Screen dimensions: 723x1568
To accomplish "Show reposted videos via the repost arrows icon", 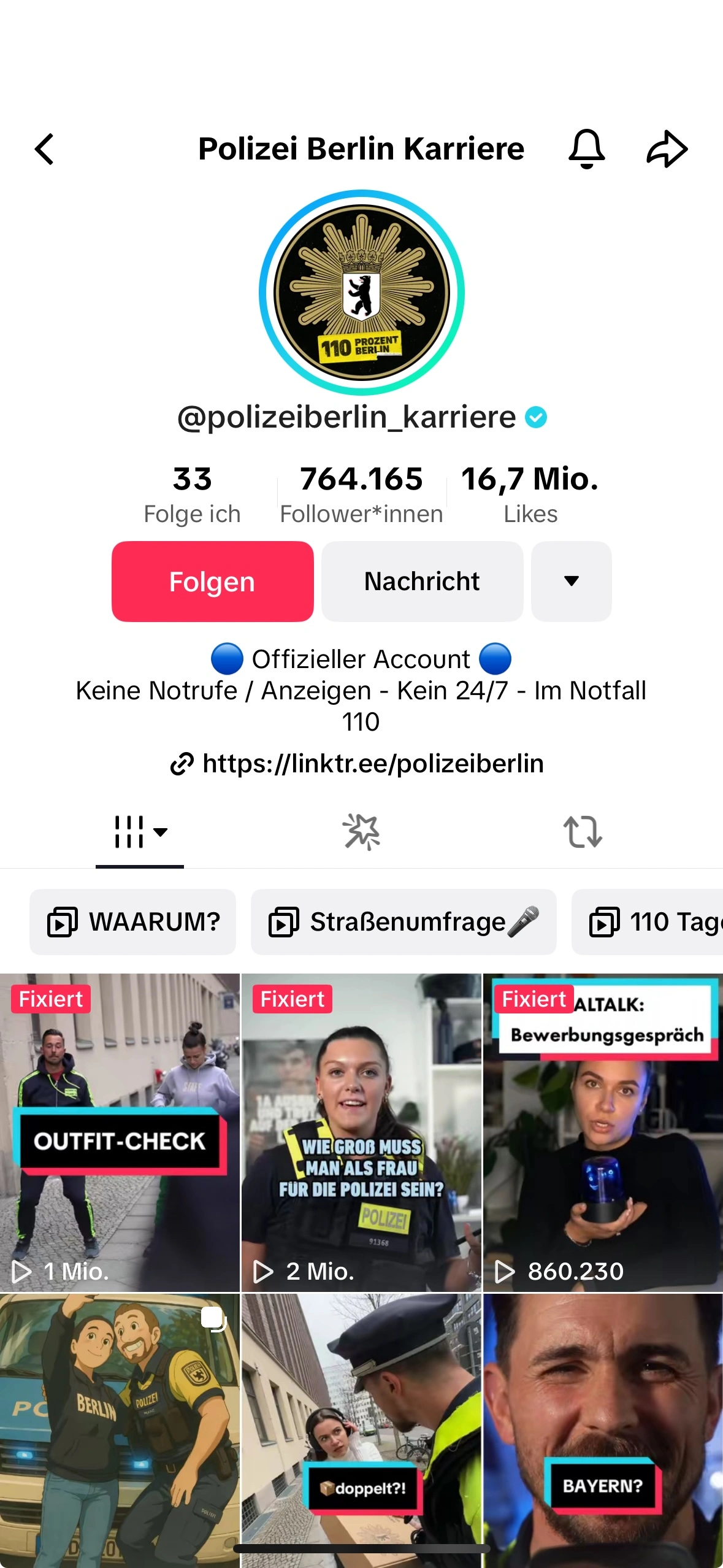I will tap(582, 831).
